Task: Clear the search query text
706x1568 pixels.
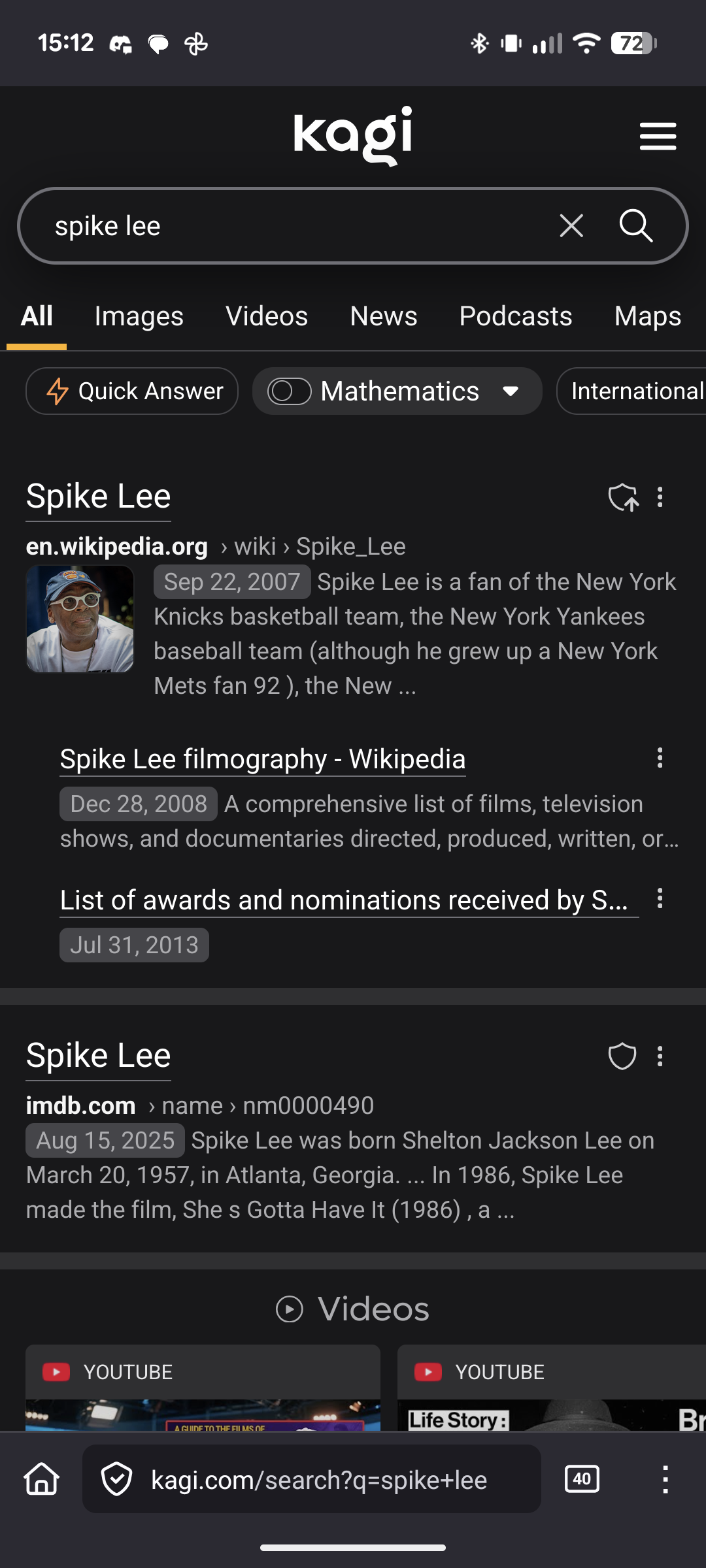Action: (571, 226)
